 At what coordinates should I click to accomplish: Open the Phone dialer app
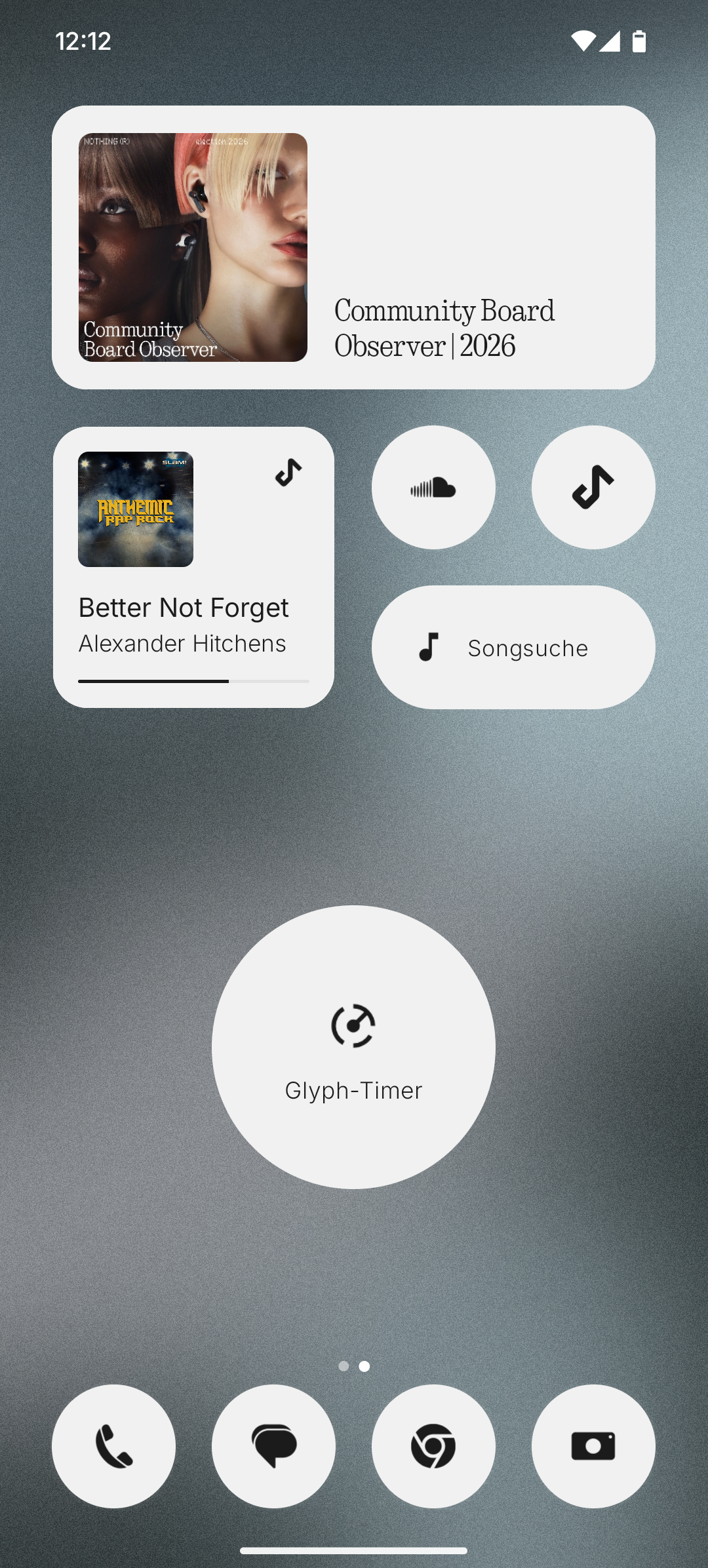113,1446
